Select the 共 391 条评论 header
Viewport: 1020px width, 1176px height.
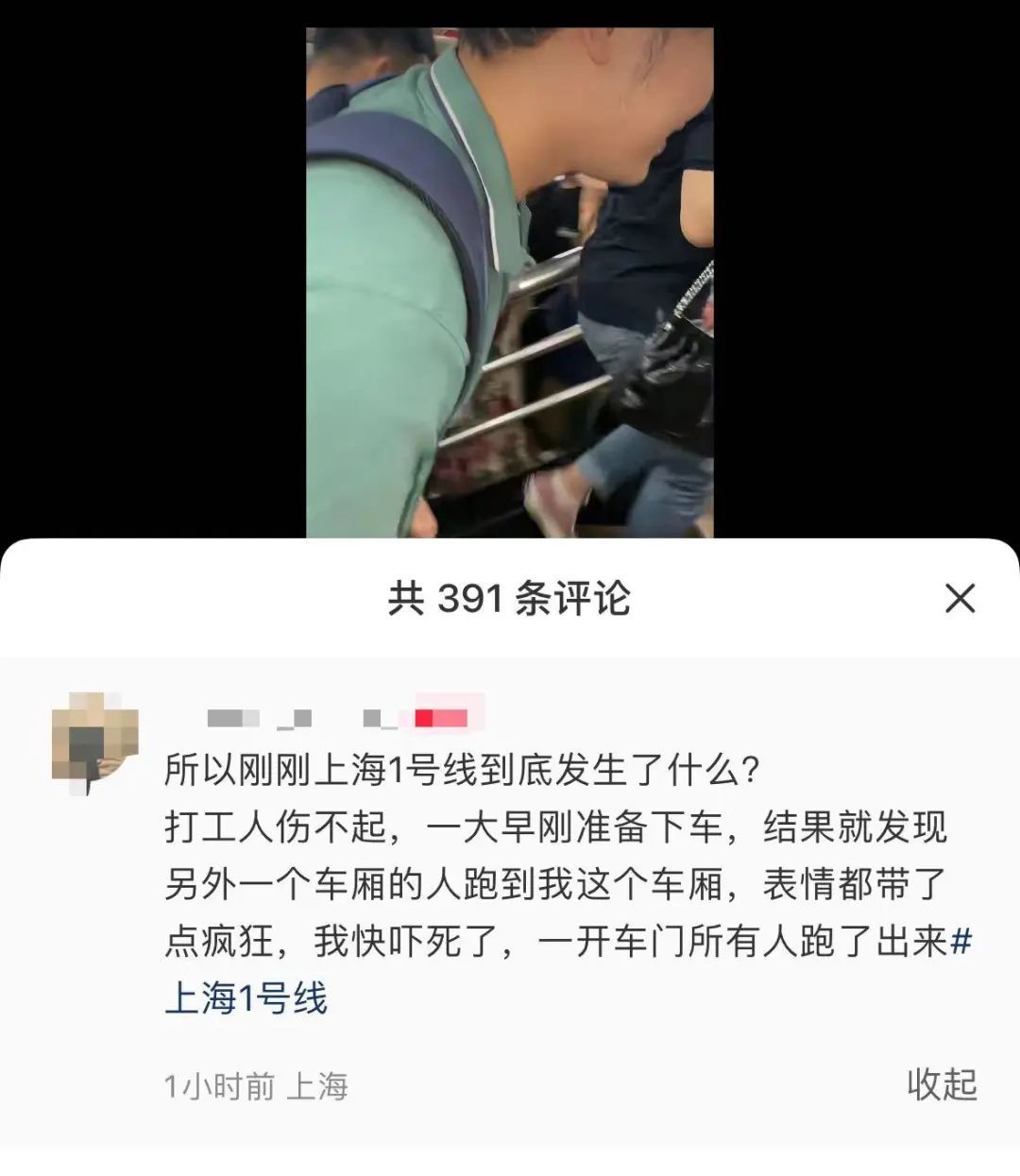click(510, 597)
